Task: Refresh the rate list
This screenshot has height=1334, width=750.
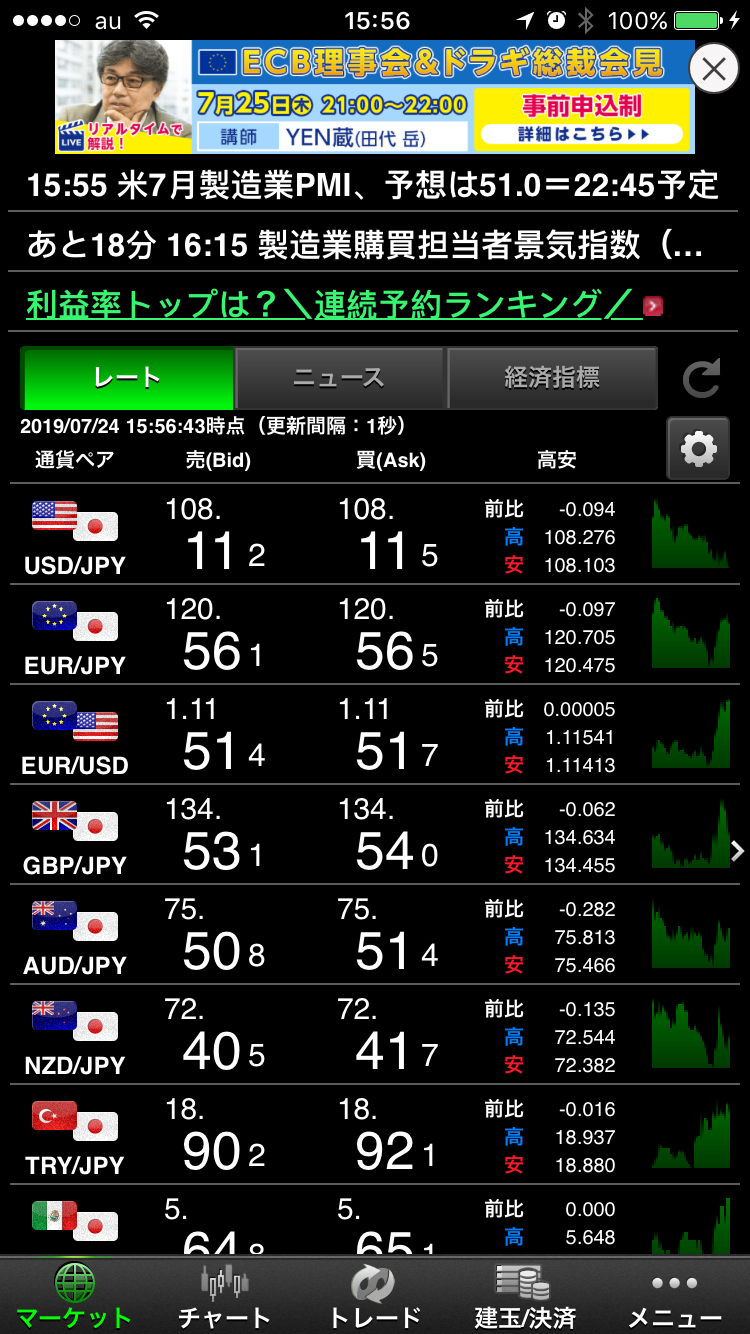Action: pyautogui.click(x=701, y=379)
